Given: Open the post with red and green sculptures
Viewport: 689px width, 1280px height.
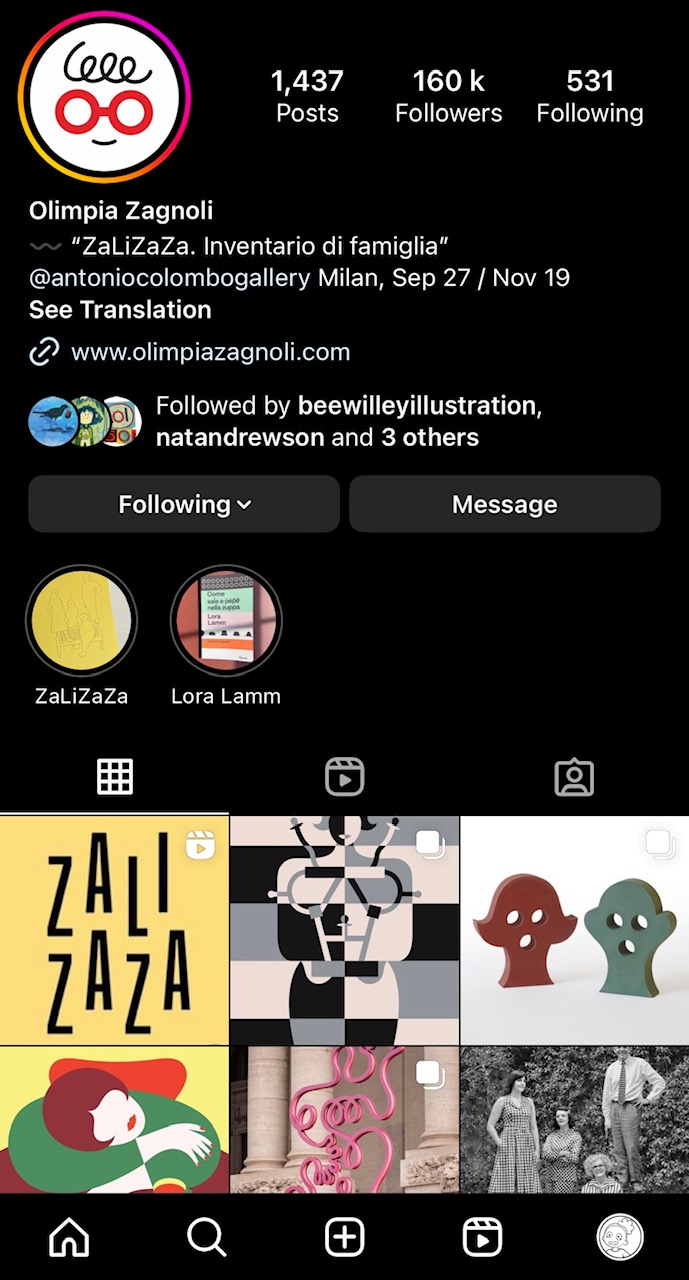Looking at the screenshot, I should [x=575, y=930].
